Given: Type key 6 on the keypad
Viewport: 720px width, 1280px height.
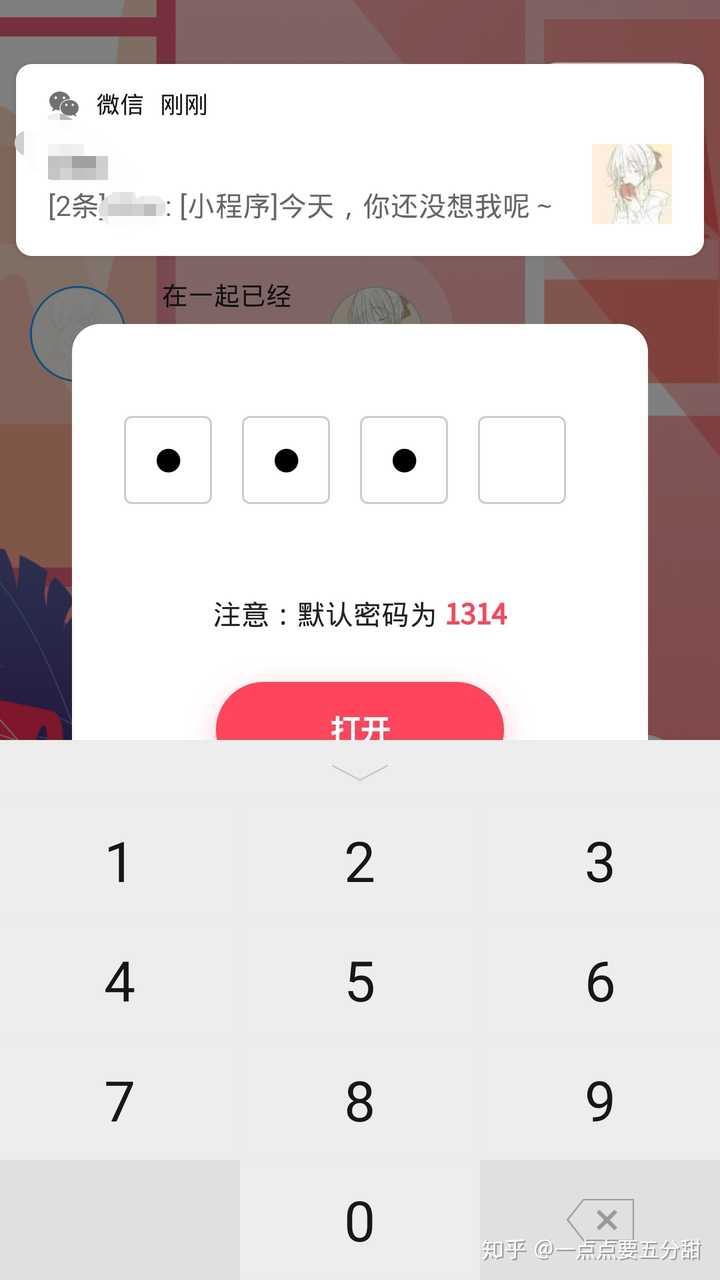Looking at the screenshot, I should tap(600, 982).
